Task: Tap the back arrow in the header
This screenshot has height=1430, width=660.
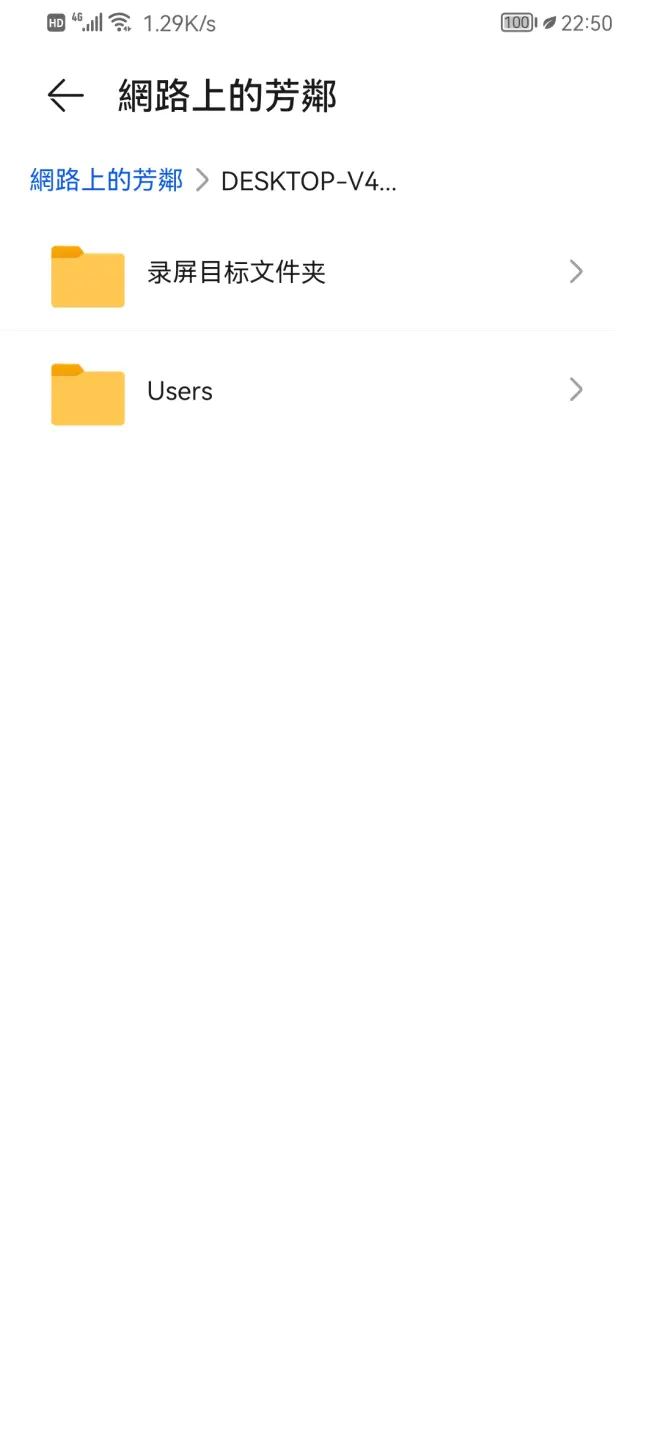Action: click(66, 96)
